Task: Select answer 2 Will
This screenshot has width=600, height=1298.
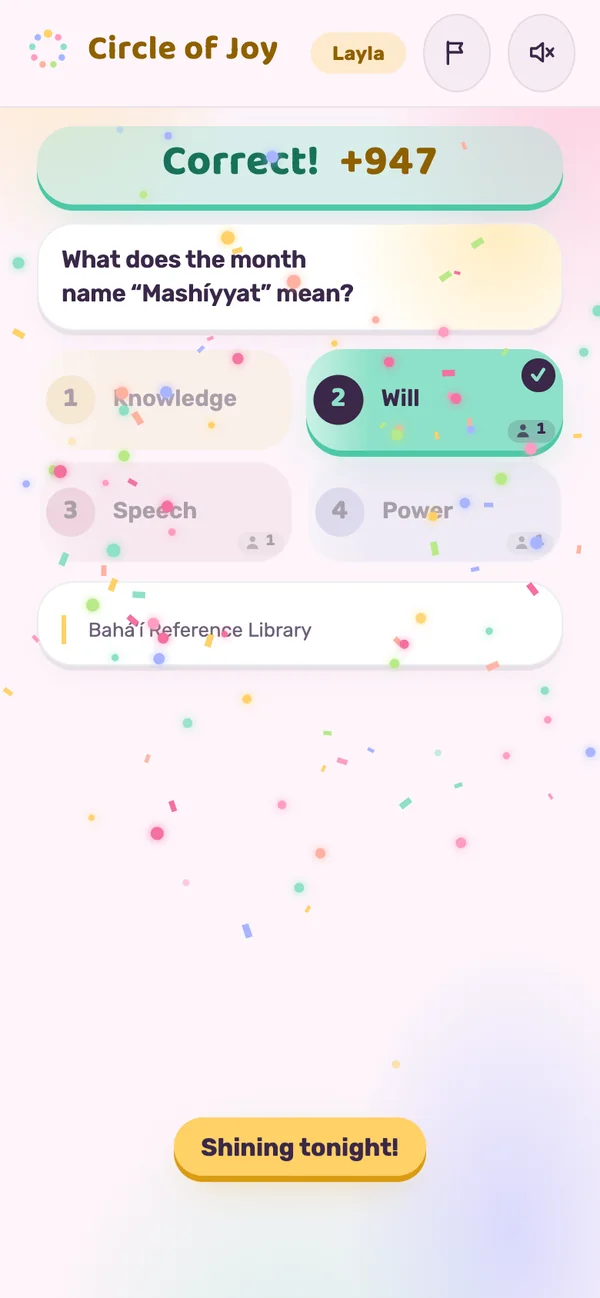Action: point(434,400)
